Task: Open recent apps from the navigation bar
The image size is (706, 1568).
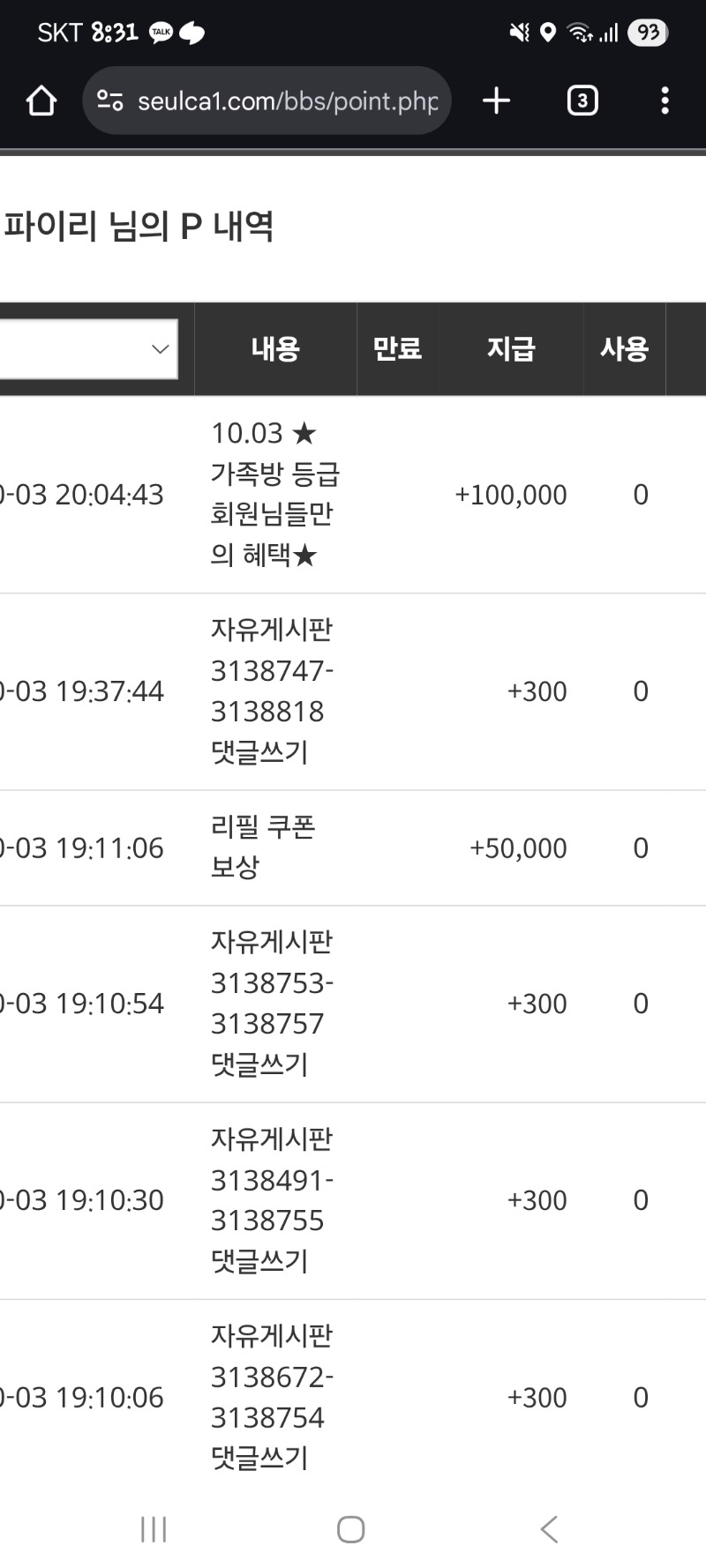Action: click(154, 1529)
